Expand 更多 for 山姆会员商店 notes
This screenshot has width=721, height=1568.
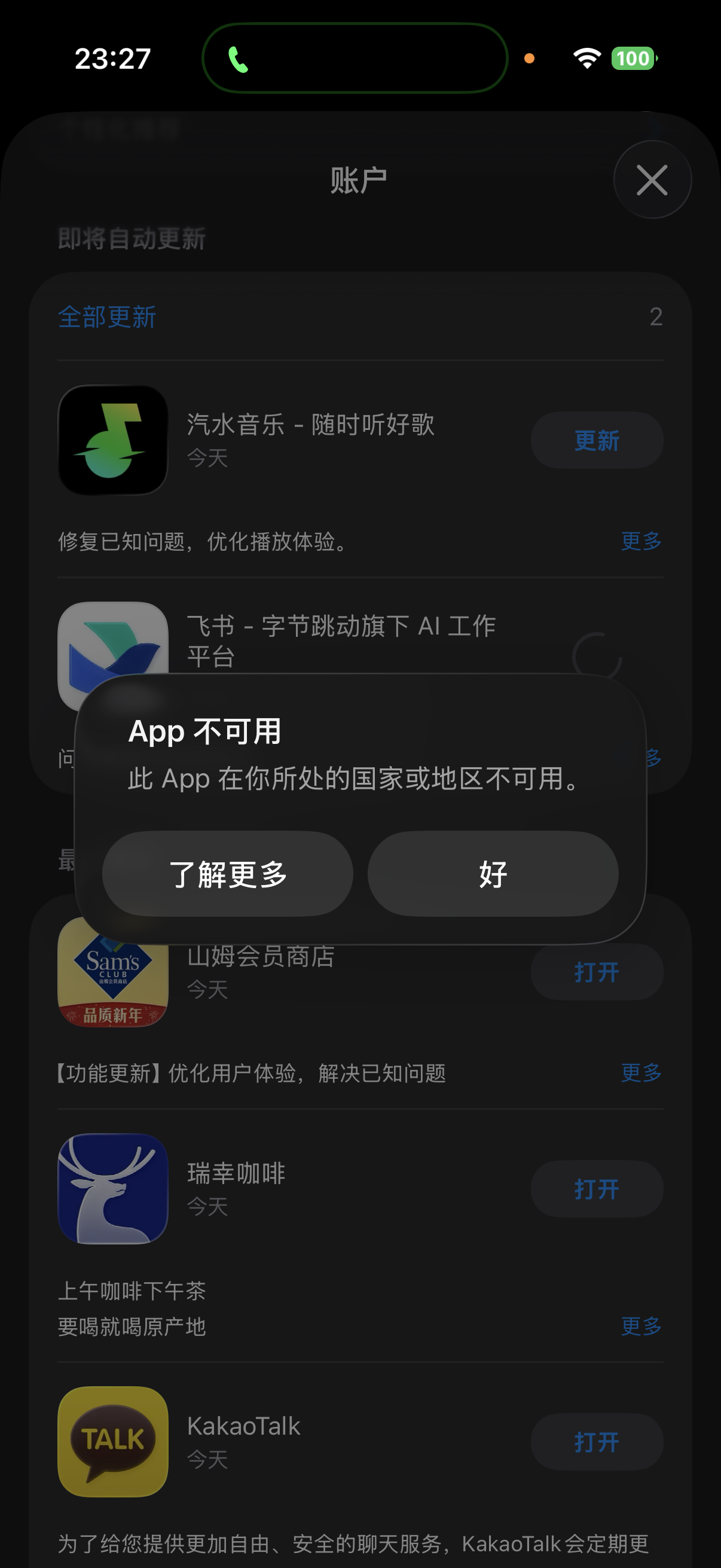pos(641,1072)
